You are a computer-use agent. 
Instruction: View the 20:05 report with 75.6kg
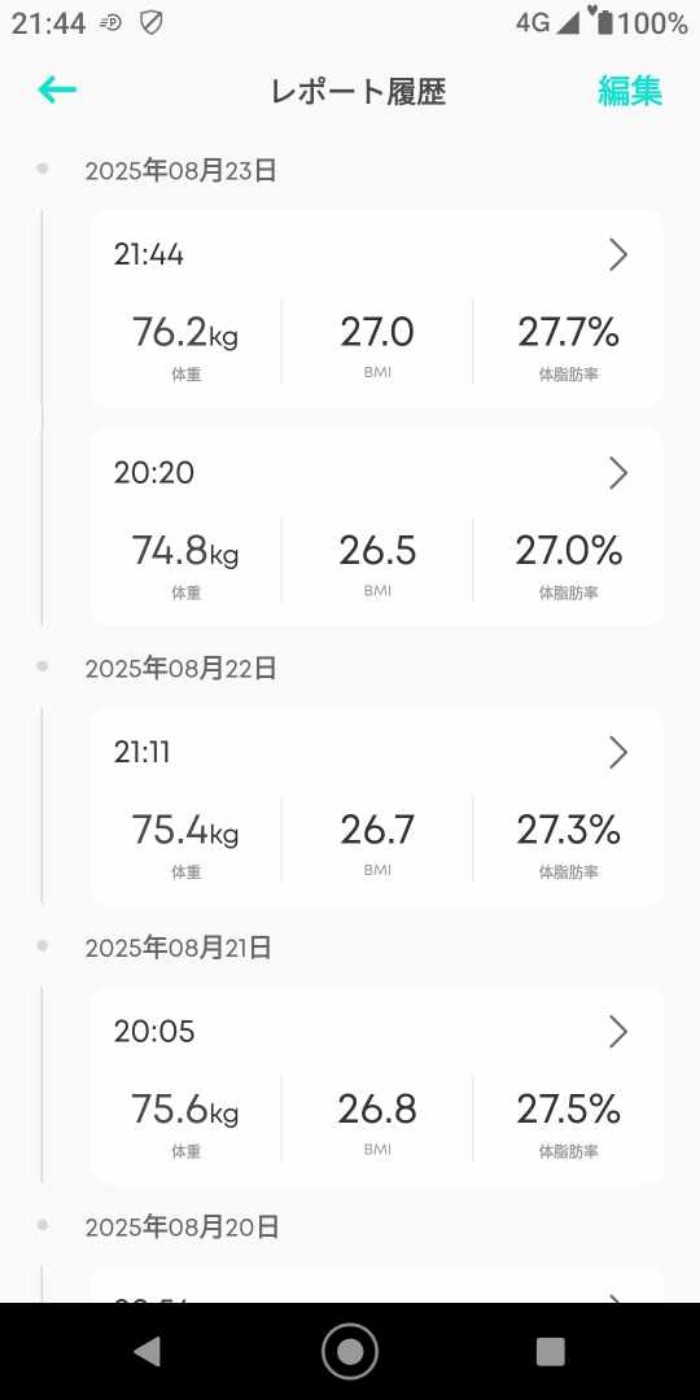pyautogui.click(x=376, y=1085)
